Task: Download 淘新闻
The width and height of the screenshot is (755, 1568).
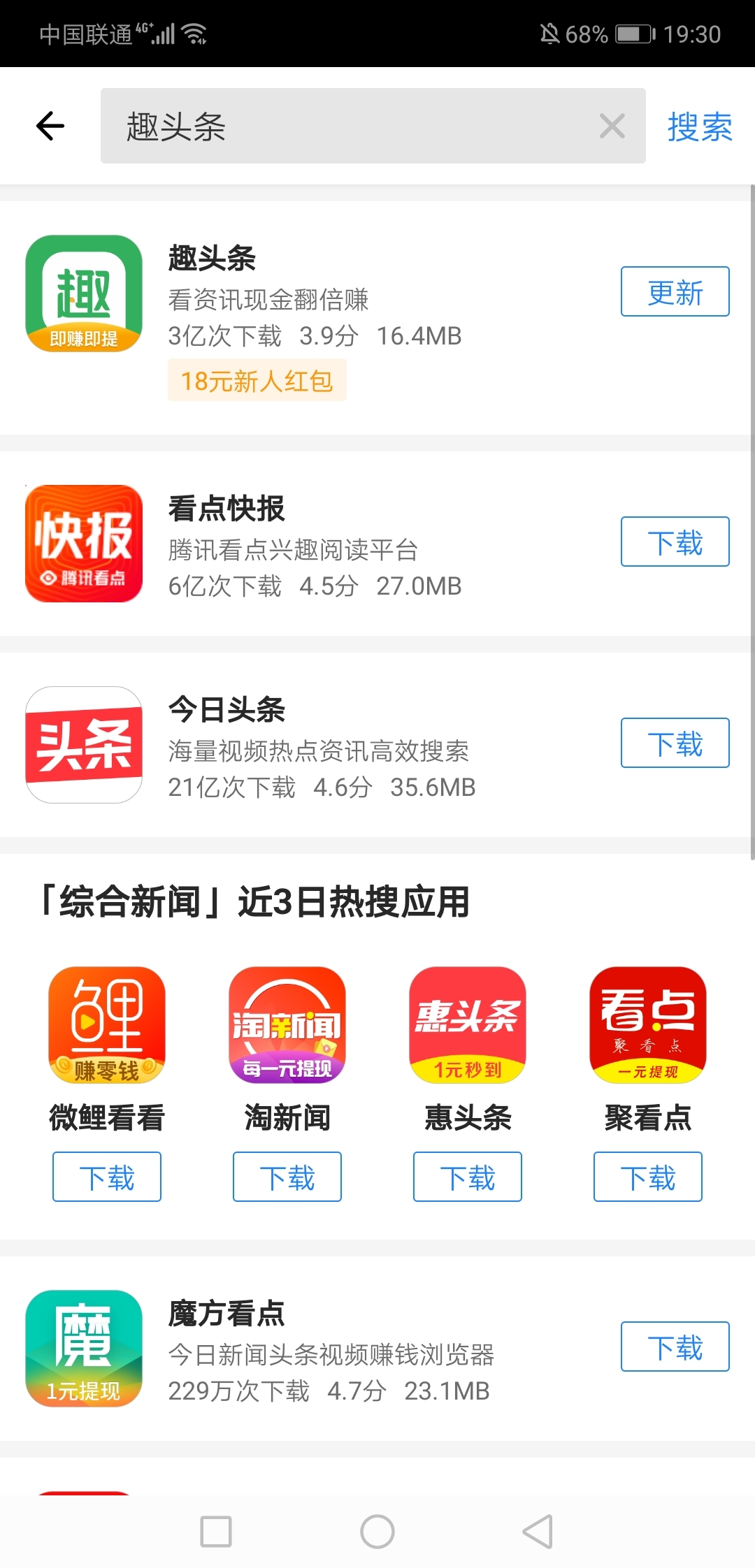Action: [287, 1177]
